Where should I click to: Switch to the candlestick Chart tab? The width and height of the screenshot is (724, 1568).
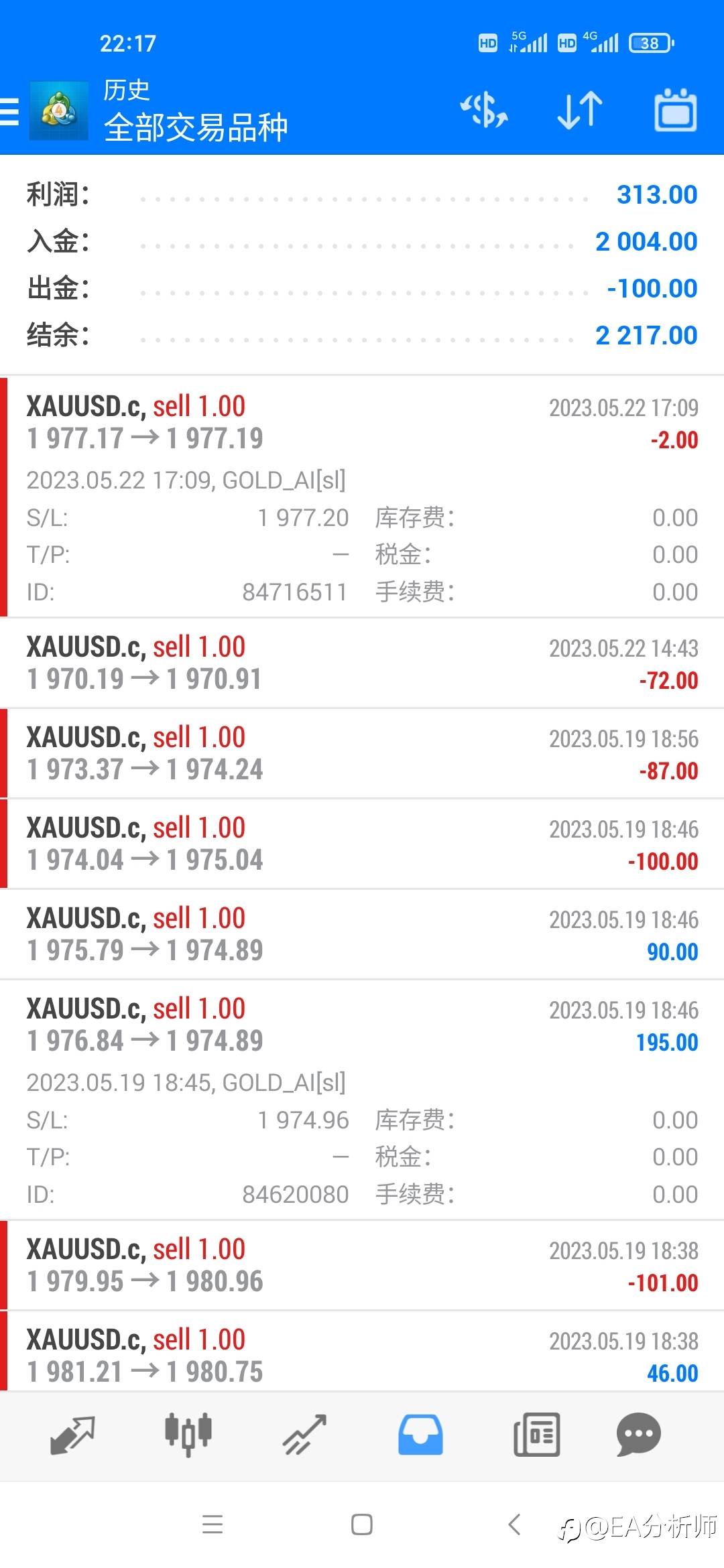coord(188,1435)
